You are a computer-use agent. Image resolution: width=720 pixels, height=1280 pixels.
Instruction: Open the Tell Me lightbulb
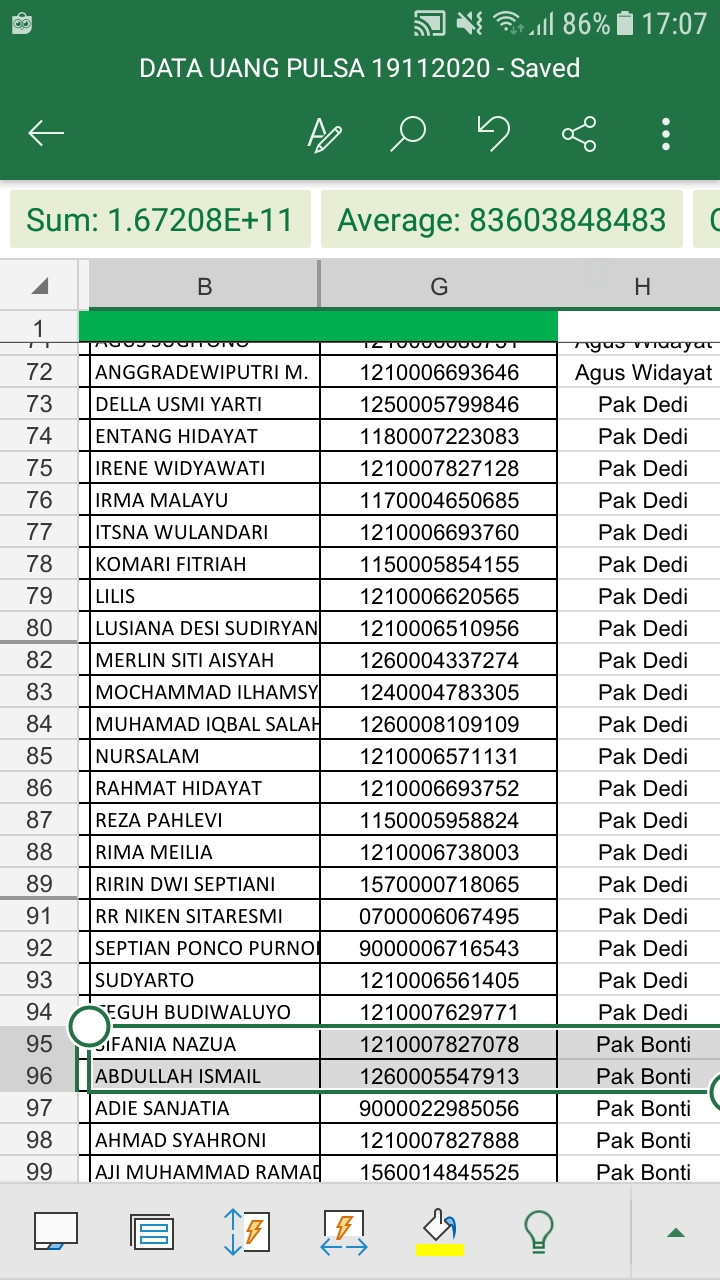click(538, 1231)
